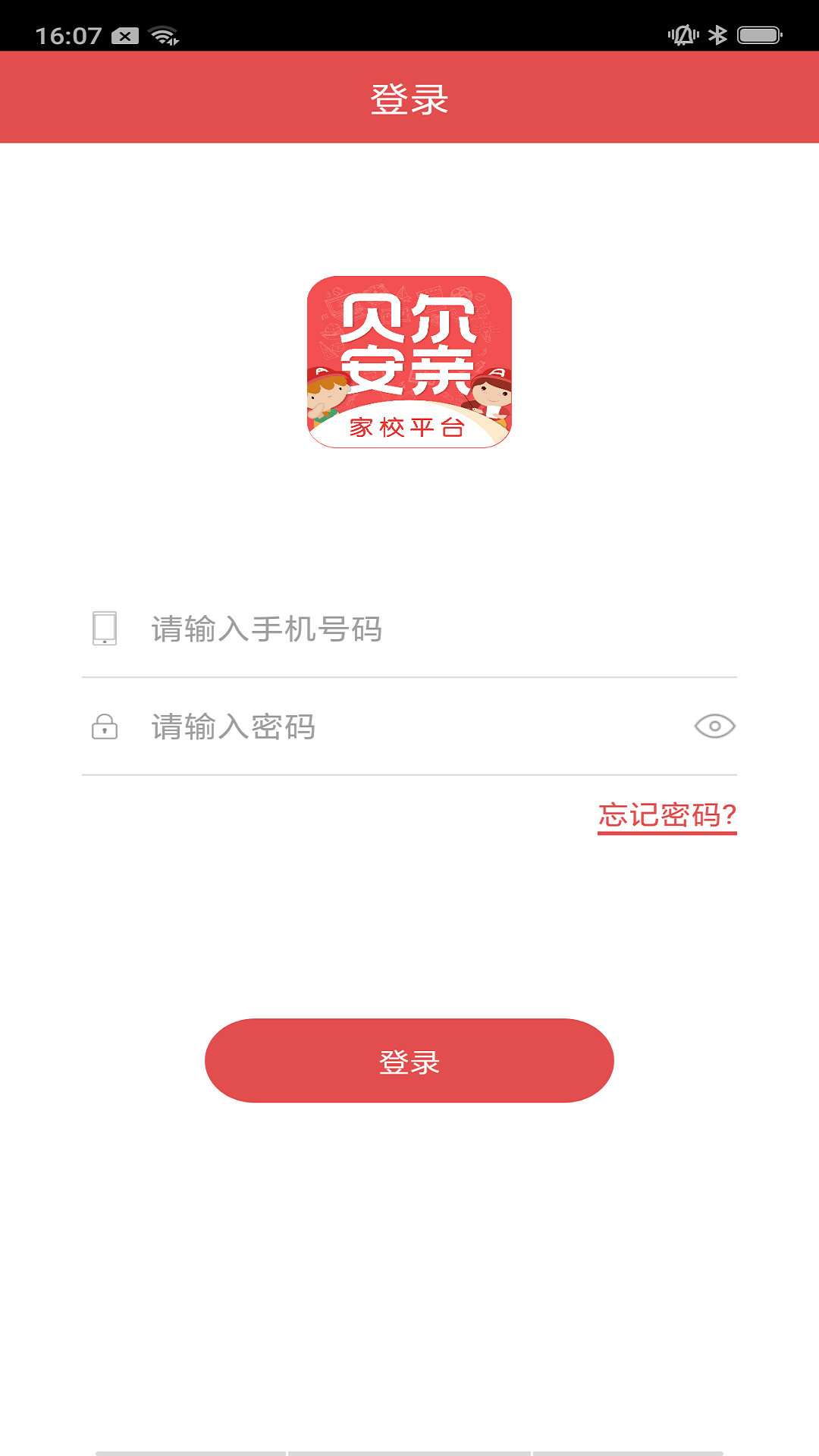
Task: Click the phone icon beside mobile number field
Action: (104, 629)
